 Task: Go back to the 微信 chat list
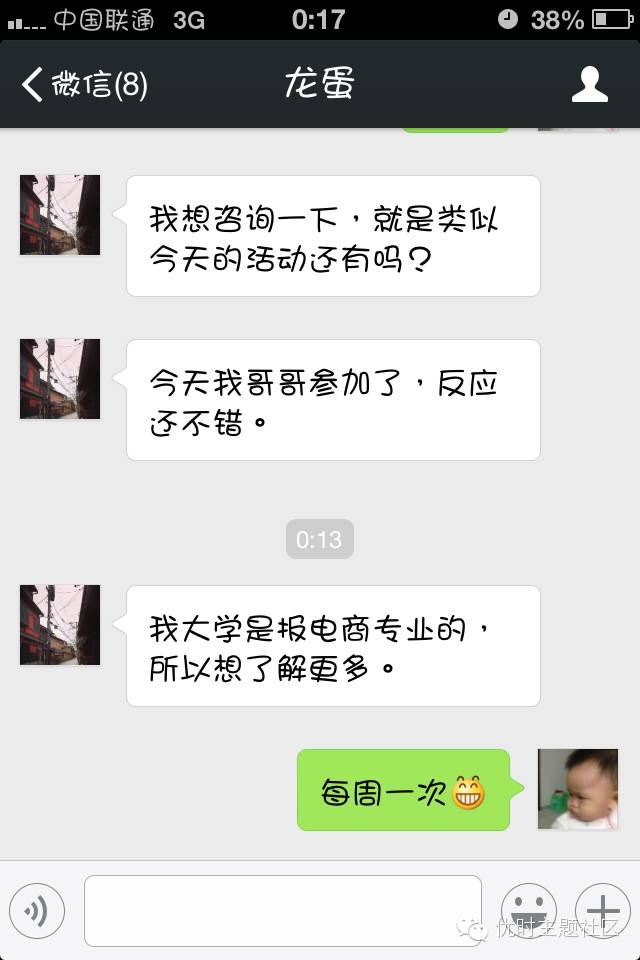tap(84, 85)
